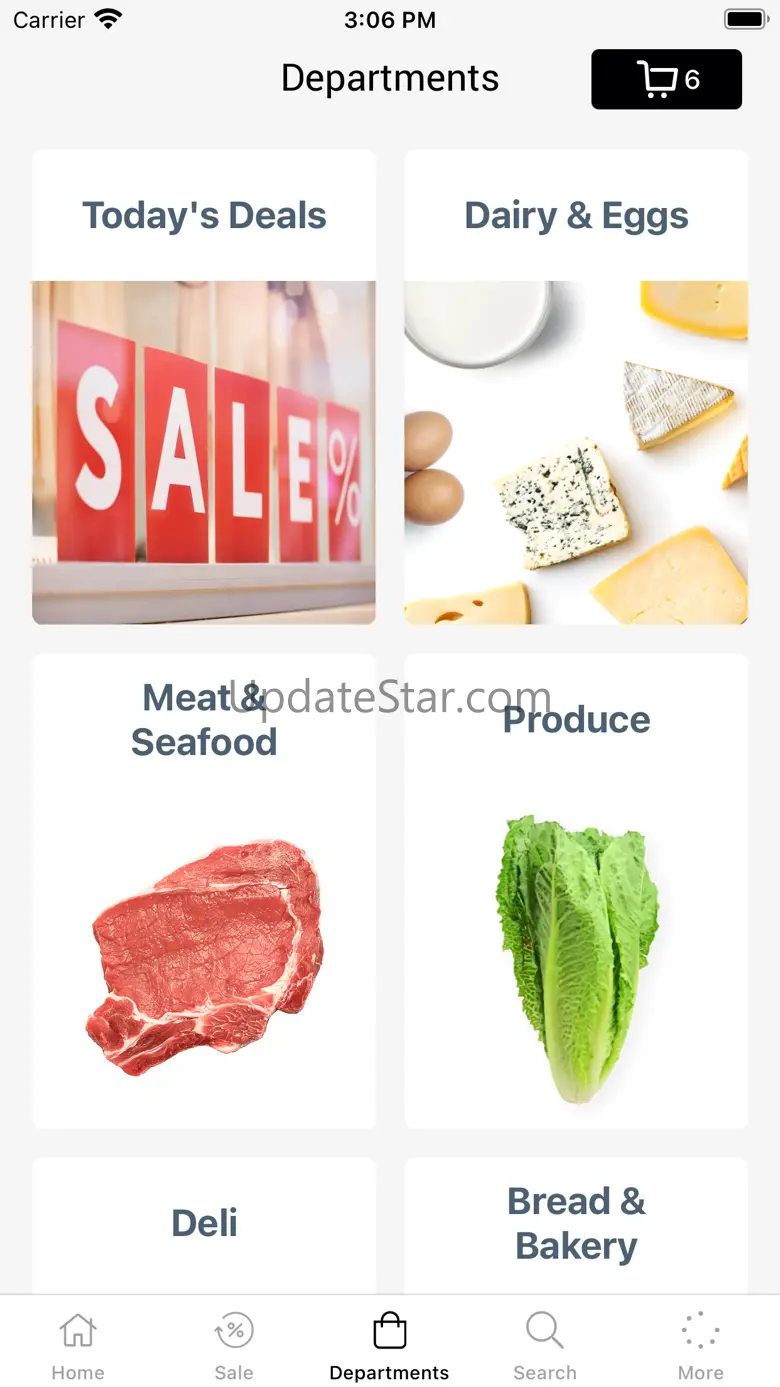Open the Deli department card
Image resolution: width=780 pixels, height=1387 pixels.
[204, 1224]
